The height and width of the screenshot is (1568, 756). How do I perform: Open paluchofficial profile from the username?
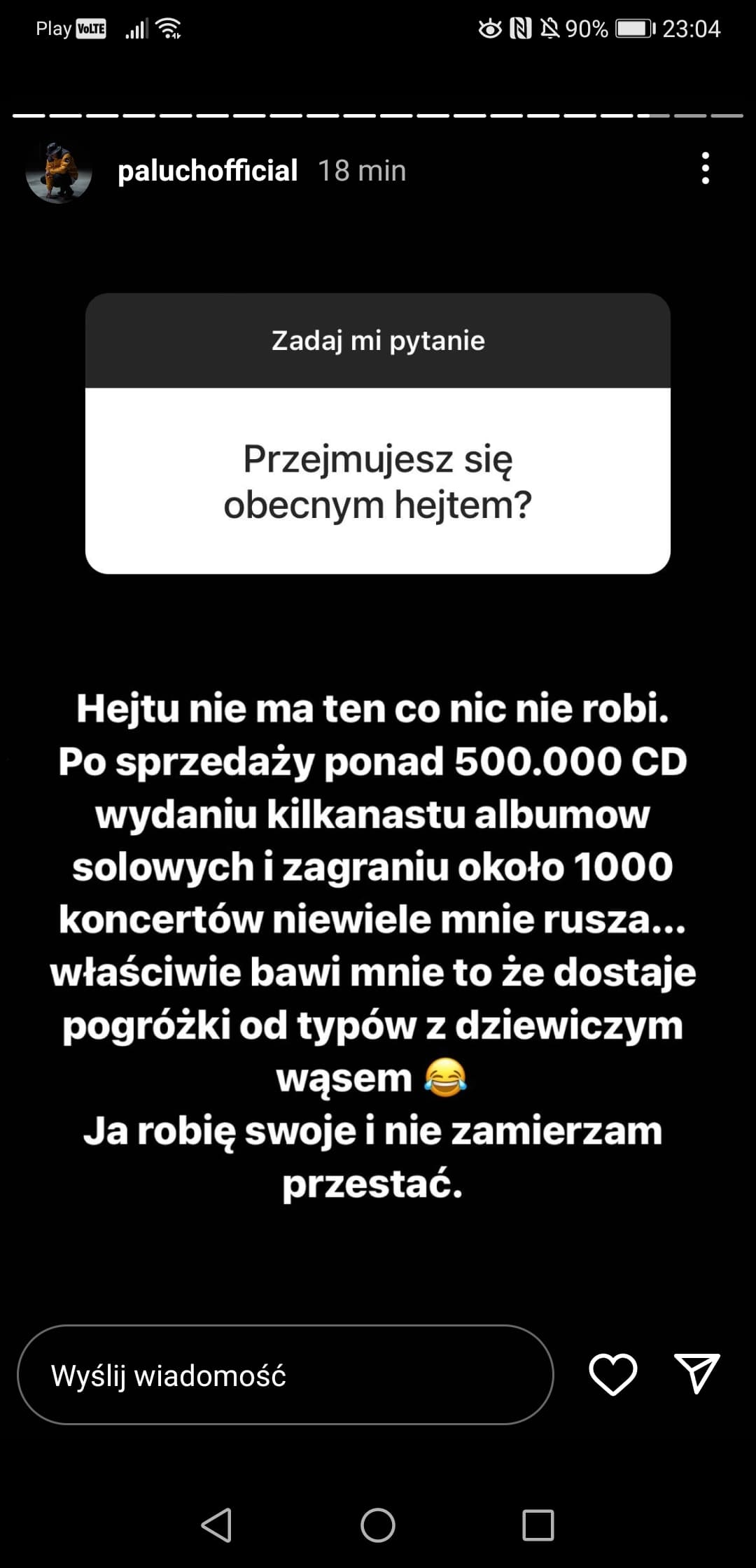[208, 170]
